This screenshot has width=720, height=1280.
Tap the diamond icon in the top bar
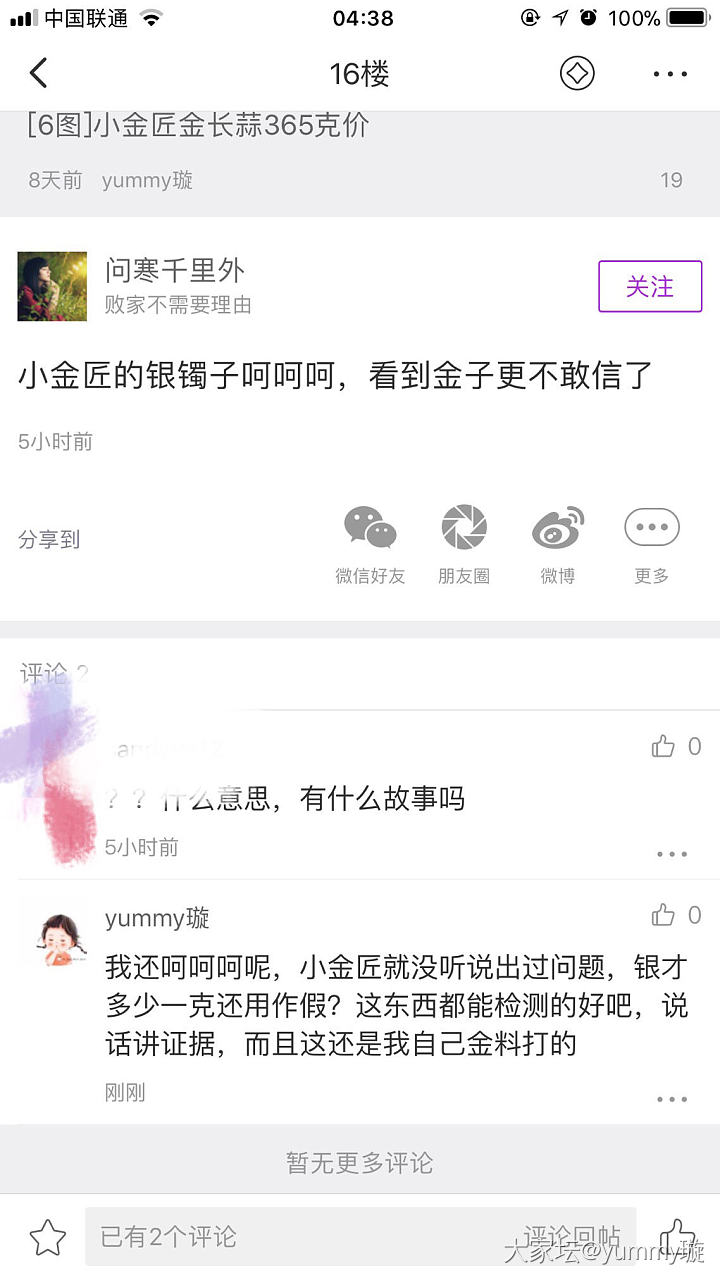click(x=576, y=73)
